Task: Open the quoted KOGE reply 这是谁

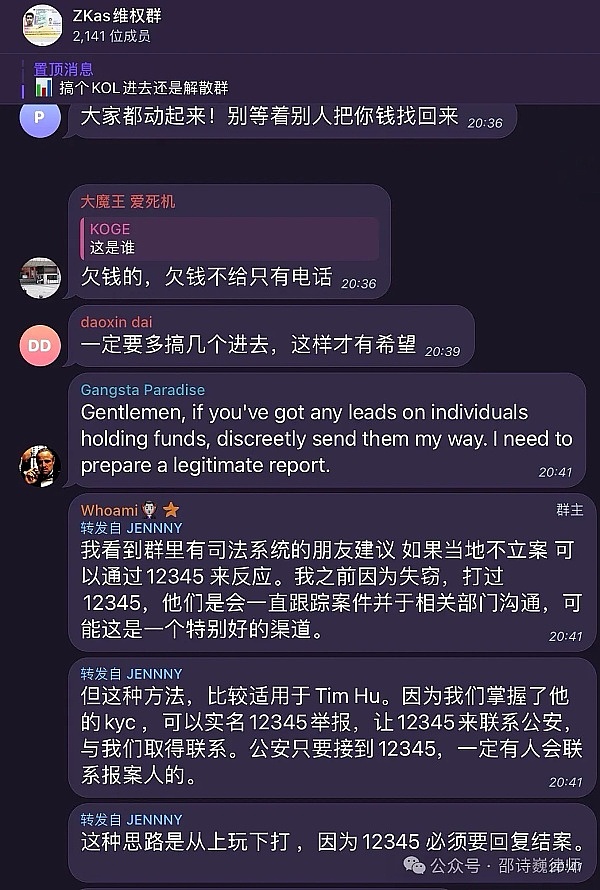Action: [230, 238]
